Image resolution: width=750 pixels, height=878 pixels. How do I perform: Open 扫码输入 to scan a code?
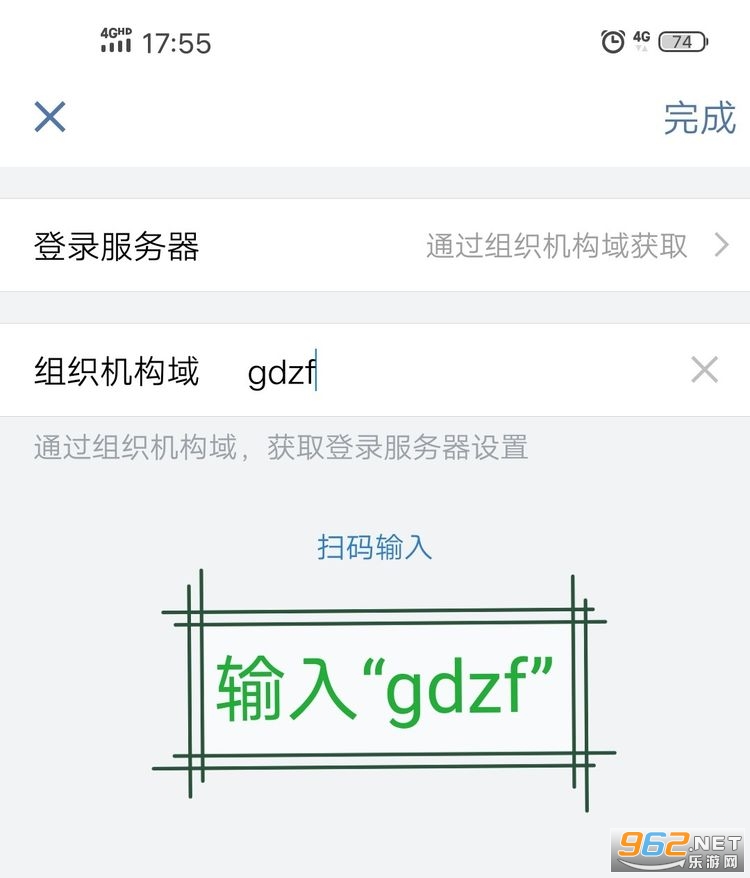click(375, 546)
